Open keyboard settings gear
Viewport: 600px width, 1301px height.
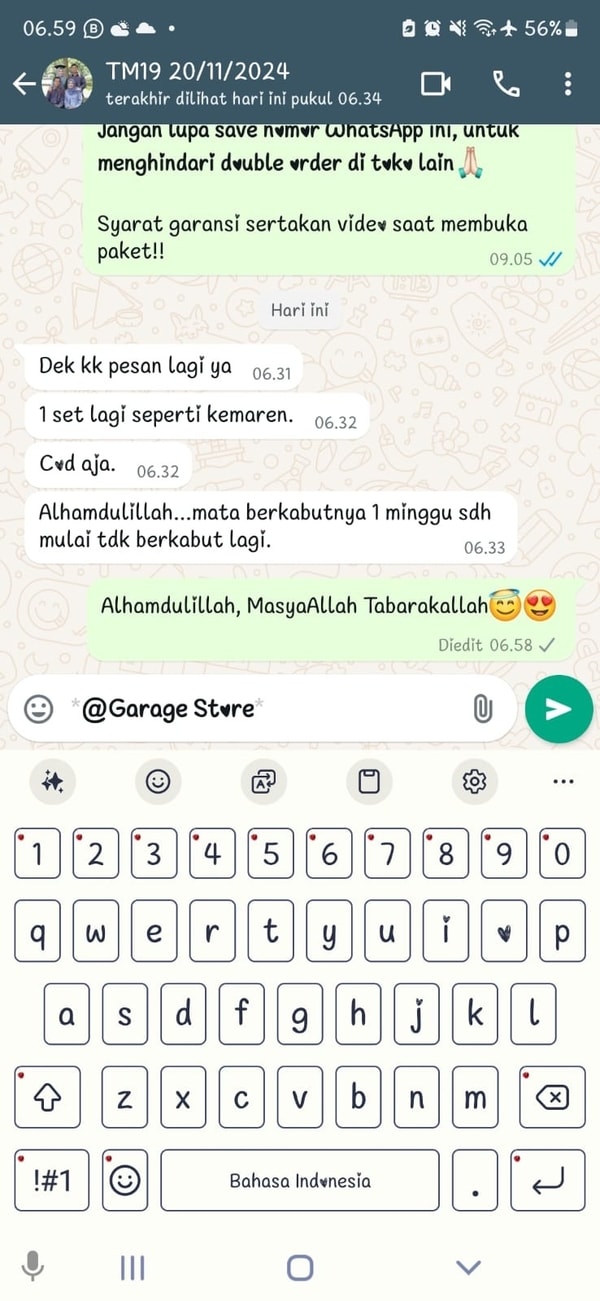474,781
